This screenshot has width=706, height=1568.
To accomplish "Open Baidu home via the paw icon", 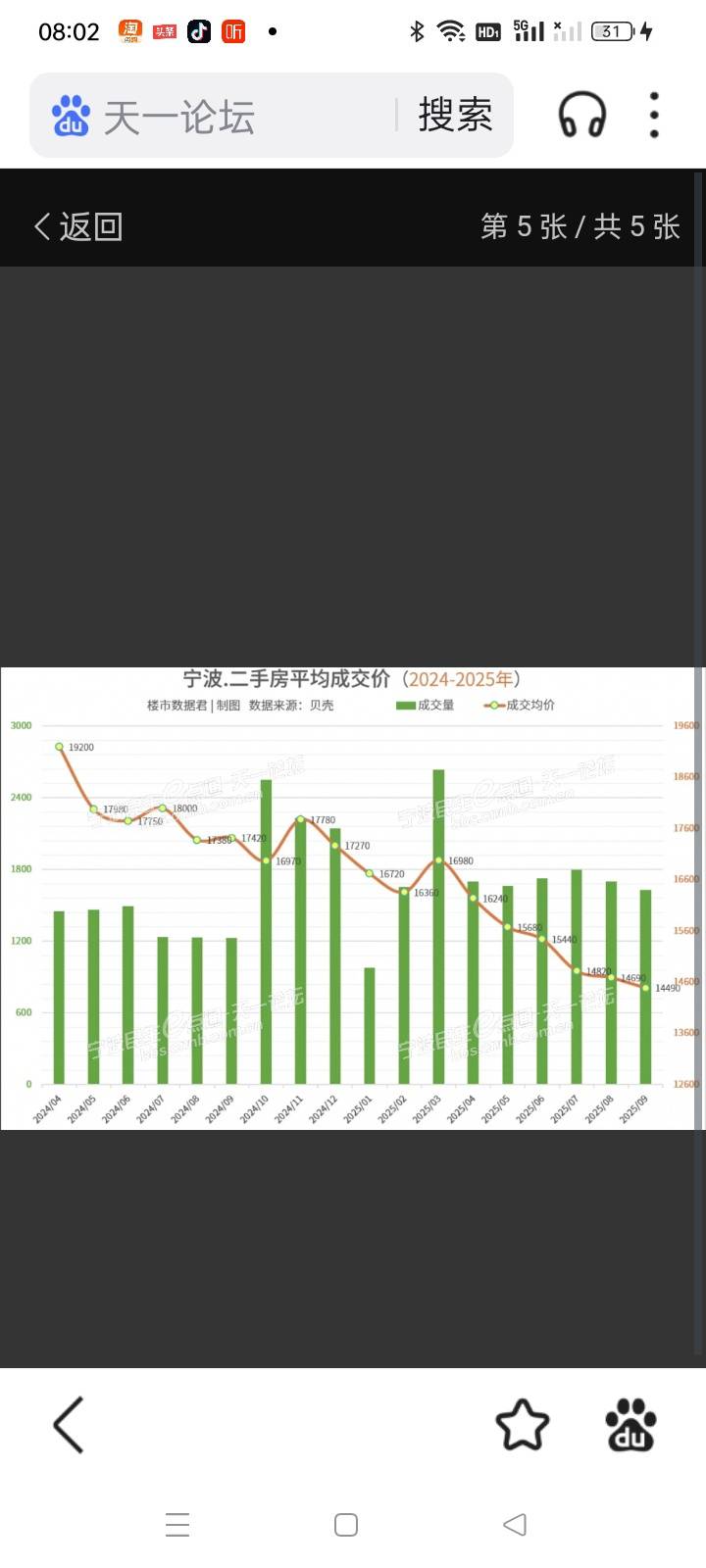I will tap(631, 1426).
